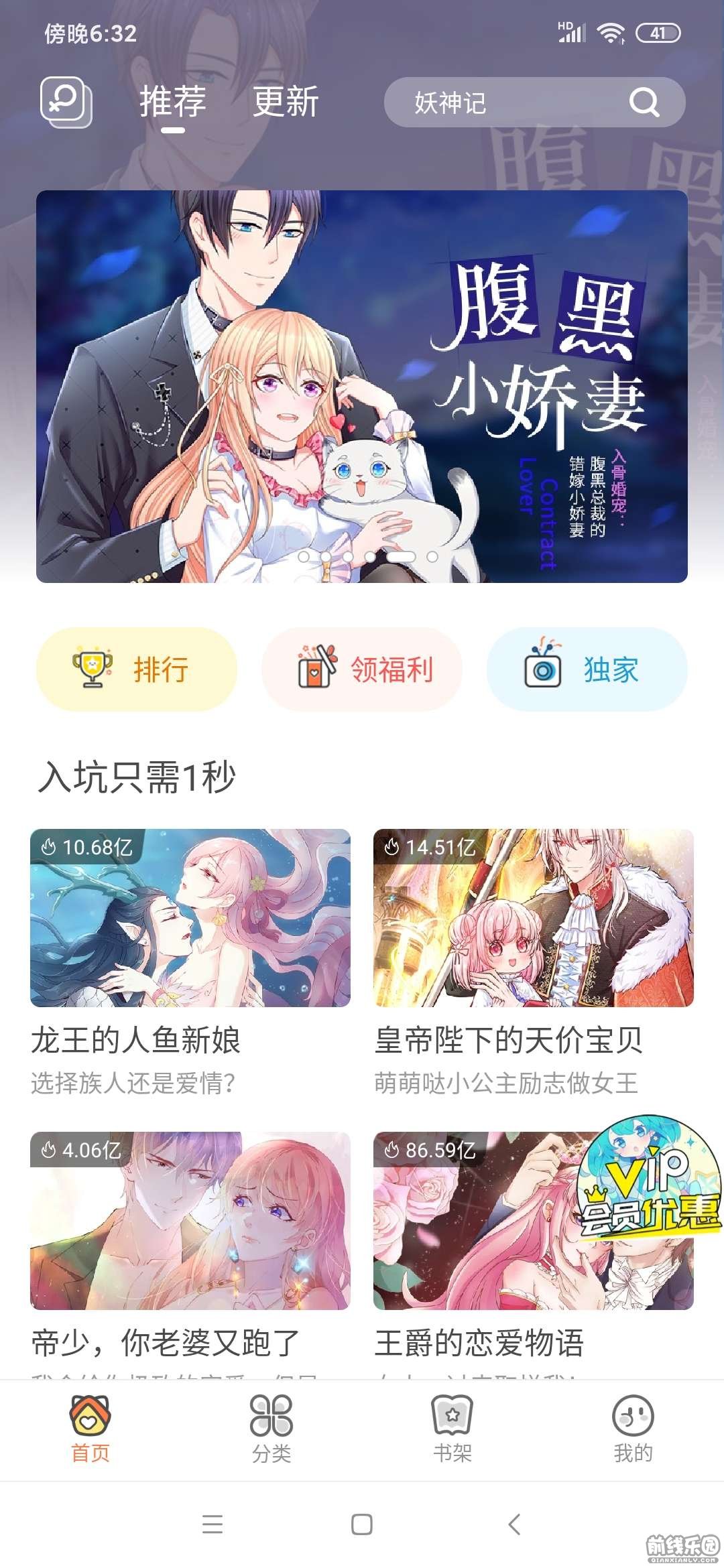Open the comic 皇帝陛下的天价宝贝
The height and width of the screenshot is (1568, 724).
pyautogui.click(x=533, y=918)
